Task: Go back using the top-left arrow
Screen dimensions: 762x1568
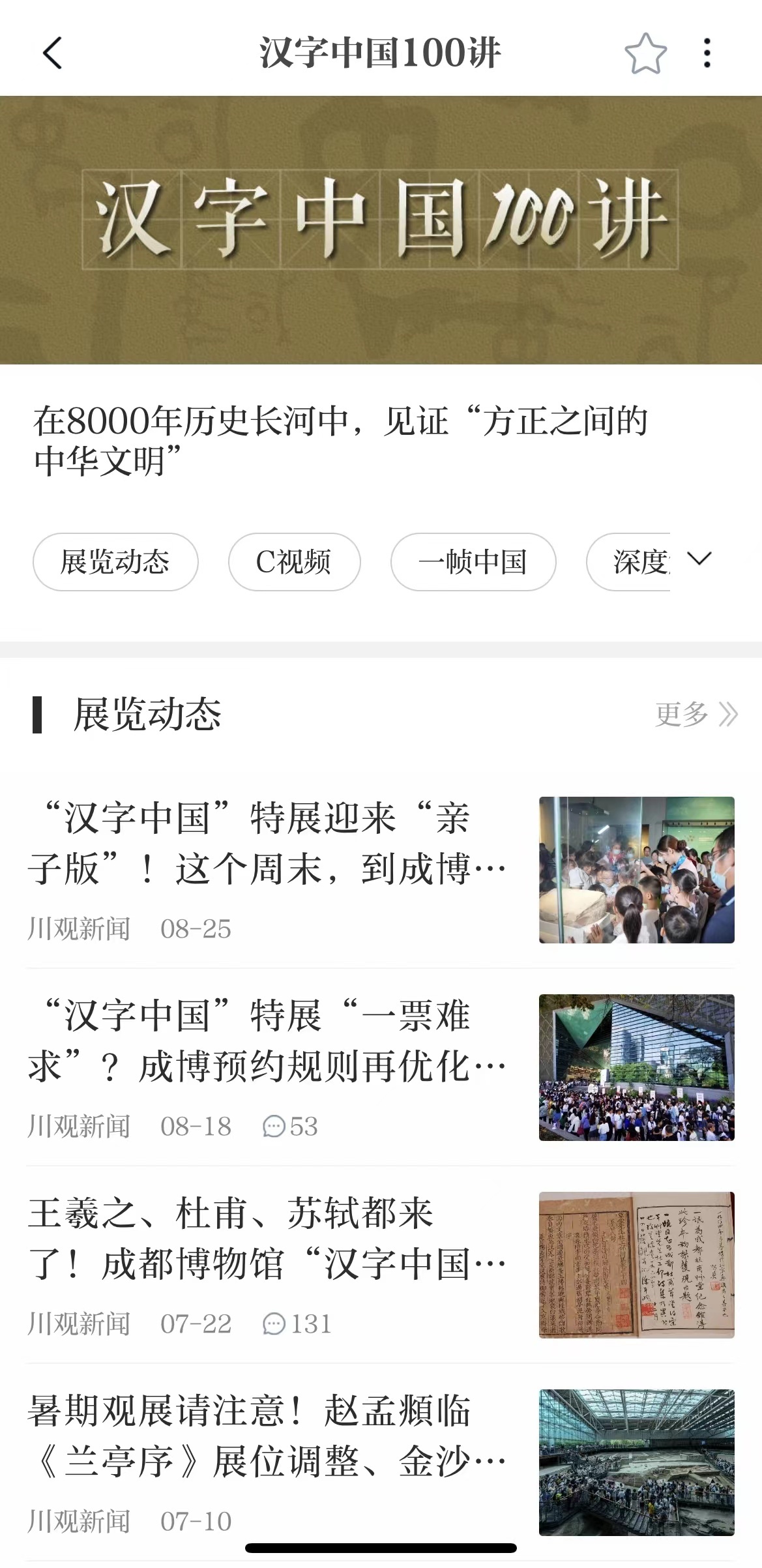Action: (x=52, y=53)
